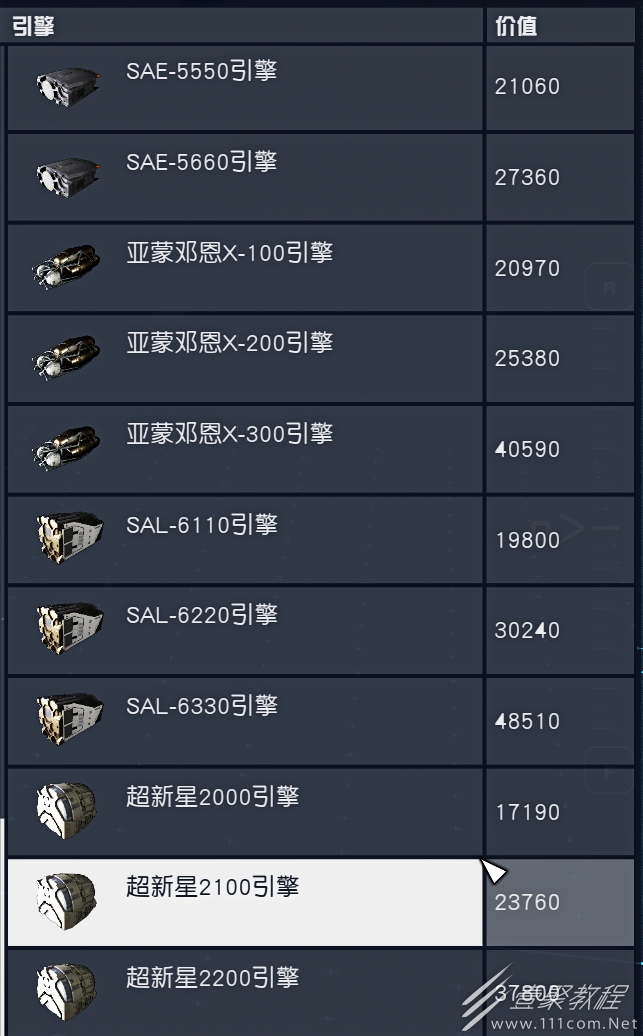Image resolution: width=643 pixels, height=1036 pixels.
Task: Tap the highlighted 超新星2100引擎 row
Action: (x=245, y=902)
